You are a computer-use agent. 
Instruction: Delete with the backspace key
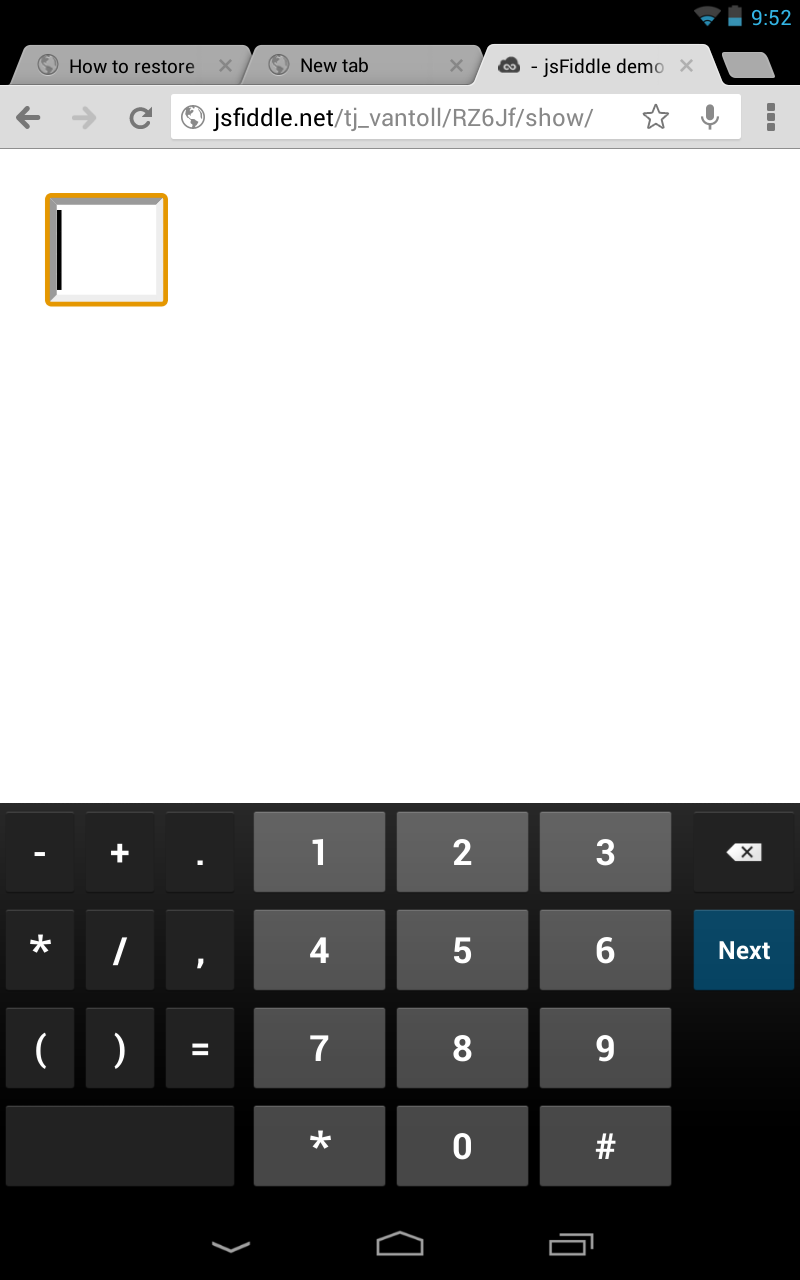tap(744, 852)
